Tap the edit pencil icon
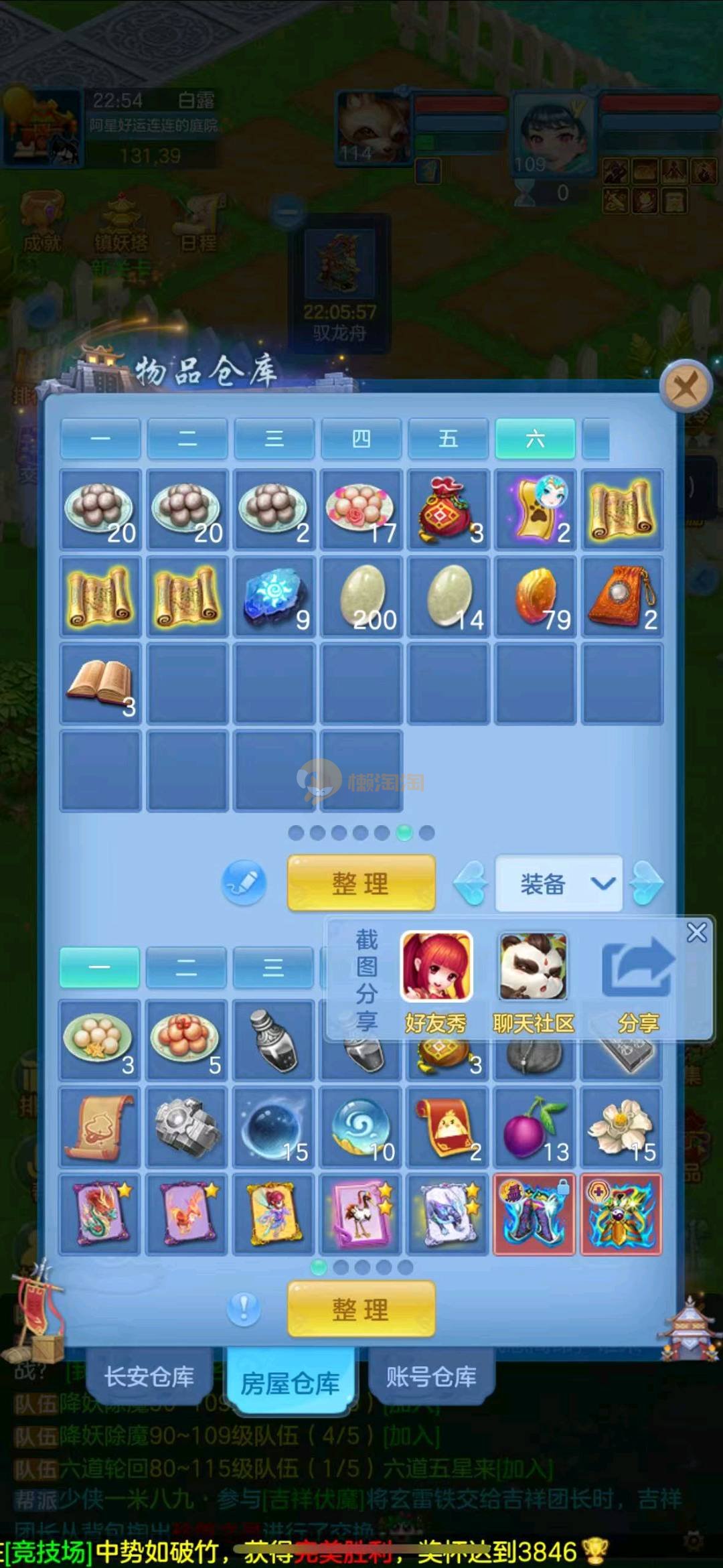Viewport: 723px width, 1568px height. click(x=244, y=883)
